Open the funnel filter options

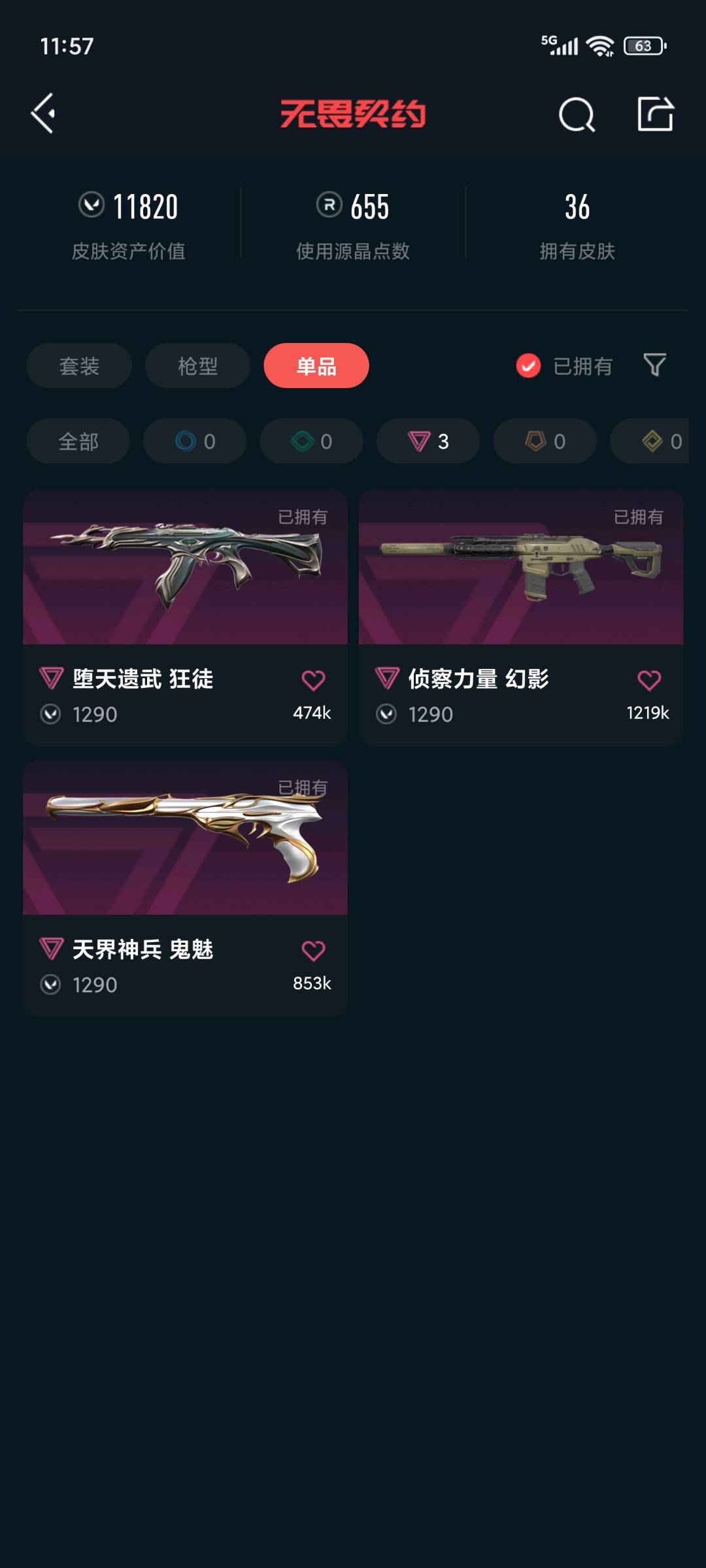point(654,365)
